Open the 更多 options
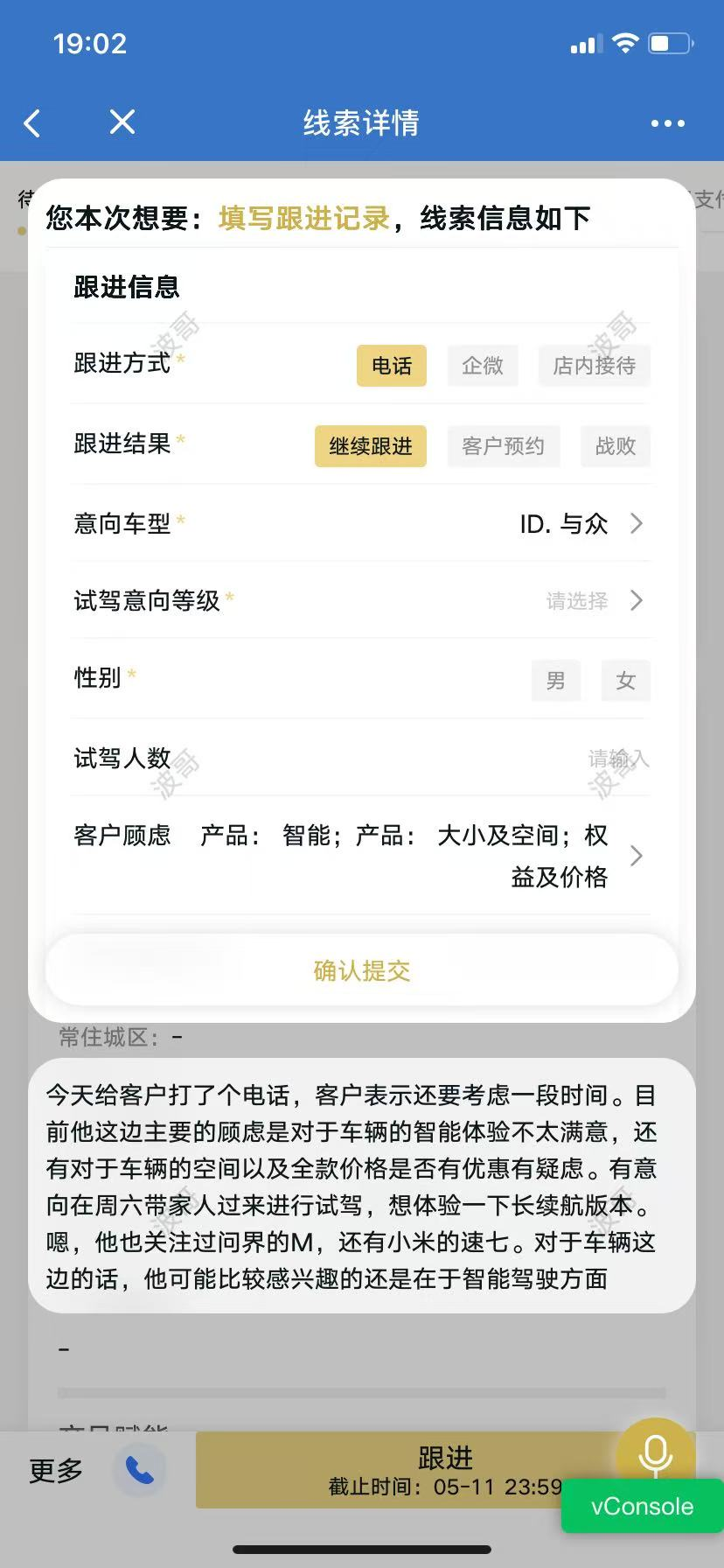Image resolution: width=724 pixels, height=1568 pixels. [56, 1470]
